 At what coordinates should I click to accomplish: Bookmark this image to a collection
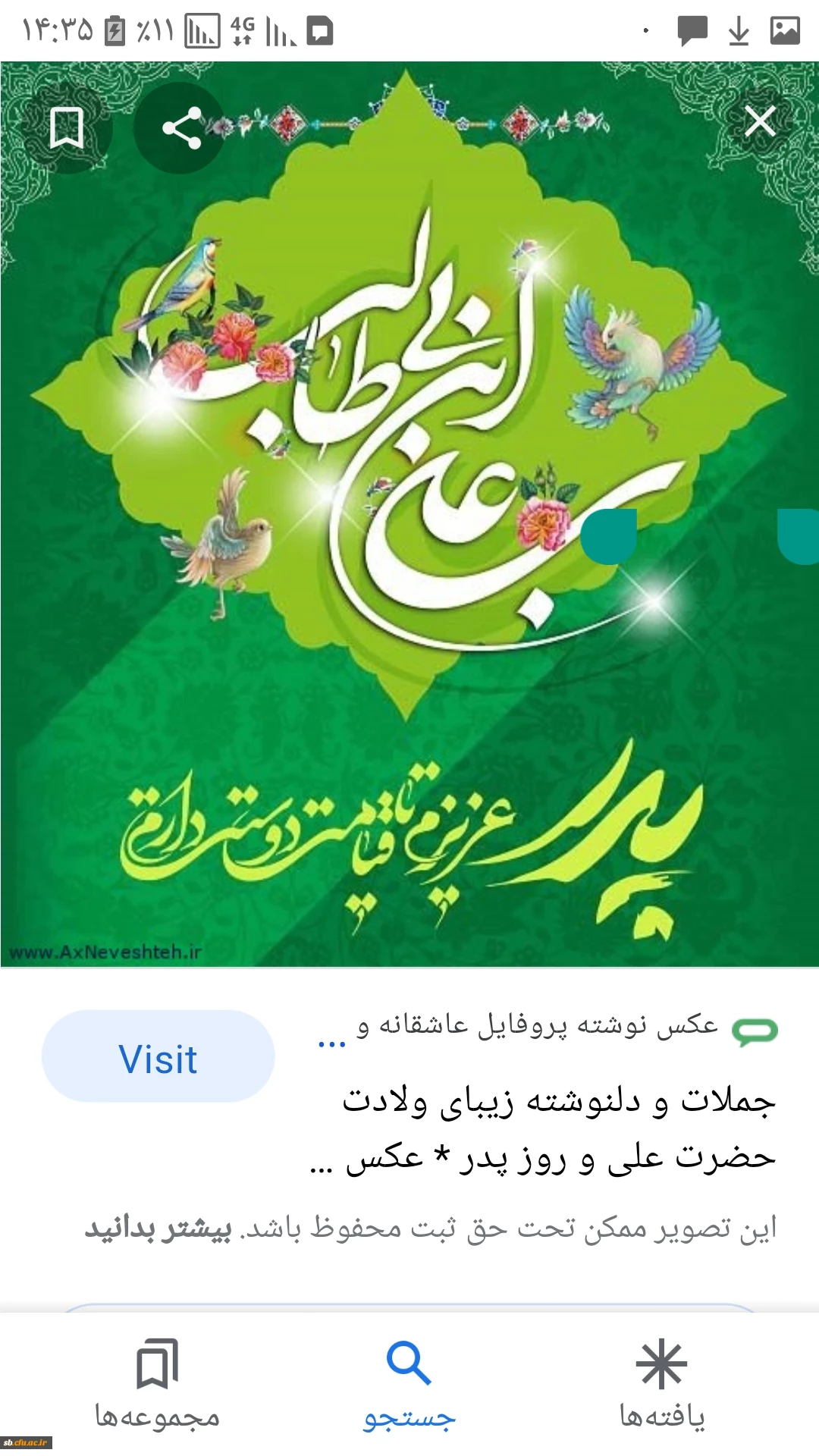[67, 127]
